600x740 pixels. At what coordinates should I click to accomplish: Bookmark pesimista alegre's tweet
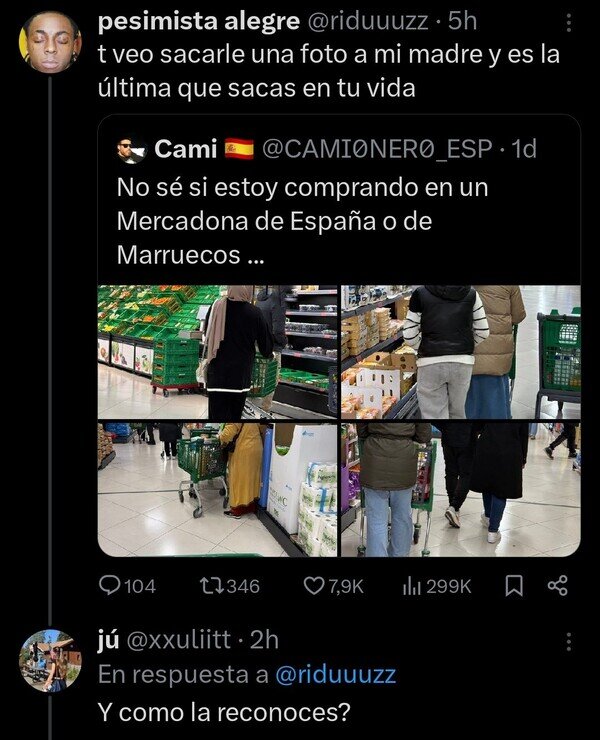514,586
